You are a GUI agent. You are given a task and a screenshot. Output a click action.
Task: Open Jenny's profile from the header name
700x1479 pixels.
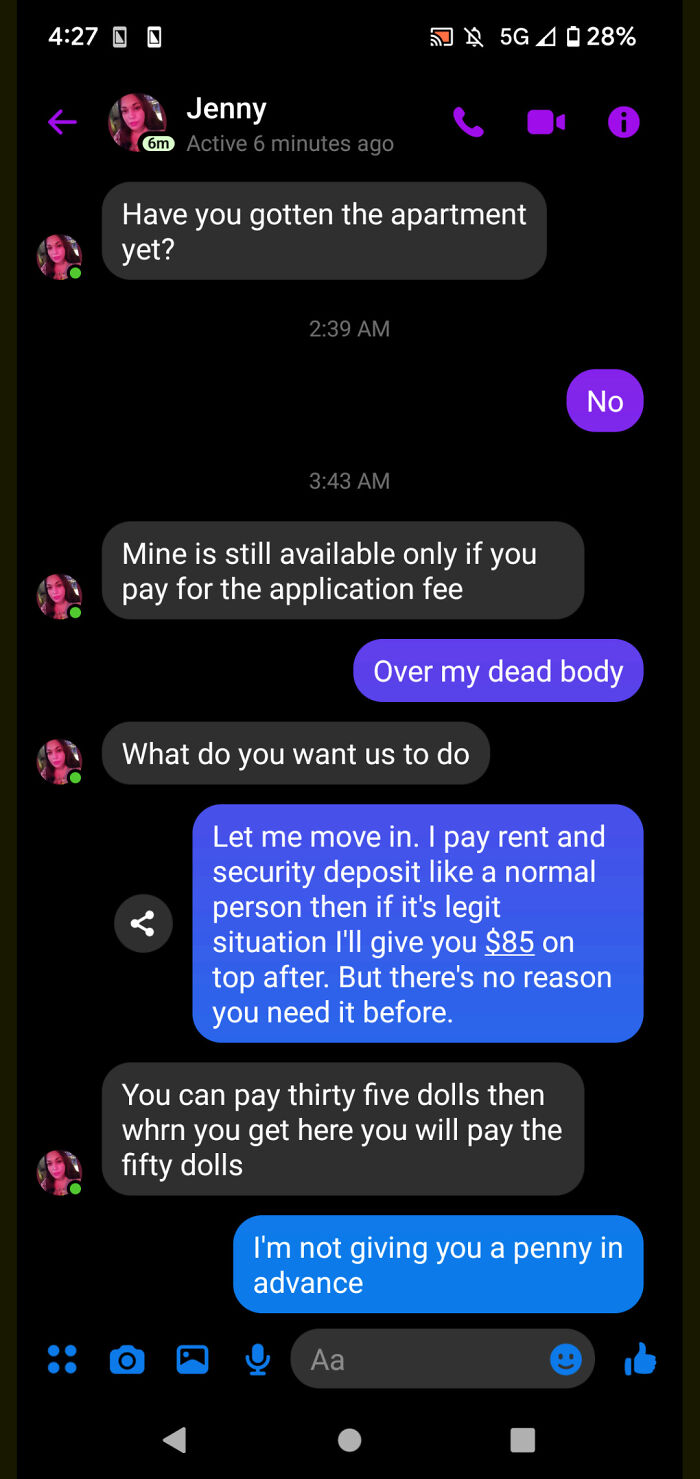pos(227,109)
